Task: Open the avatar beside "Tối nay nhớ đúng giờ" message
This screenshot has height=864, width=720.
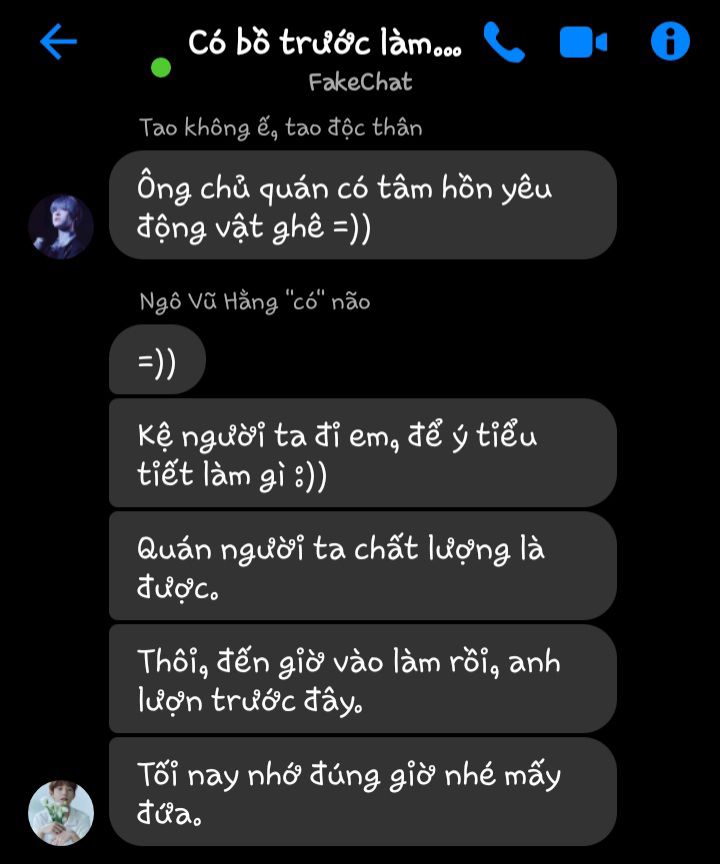Action: pos(61,813)
